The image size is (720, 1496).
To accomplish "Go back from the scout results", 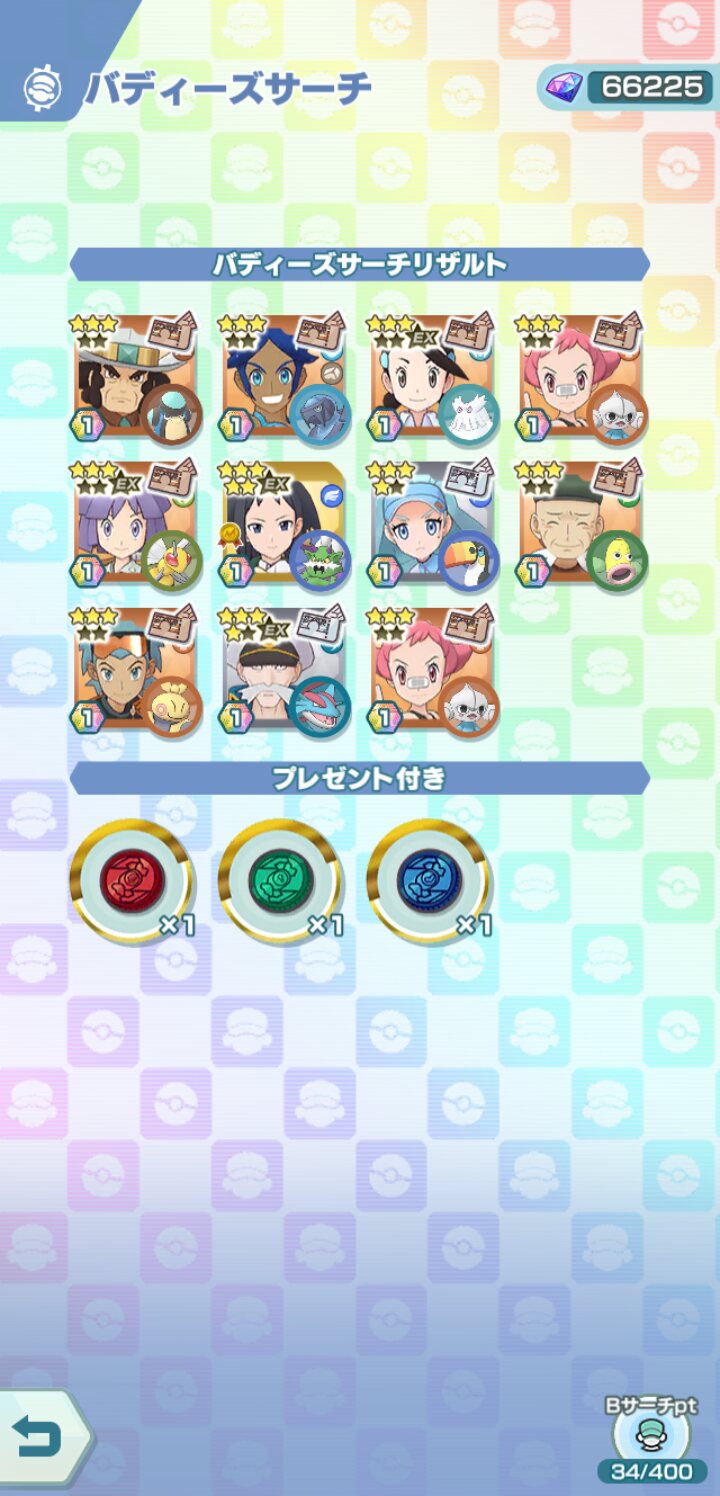I will [42, 1438].
